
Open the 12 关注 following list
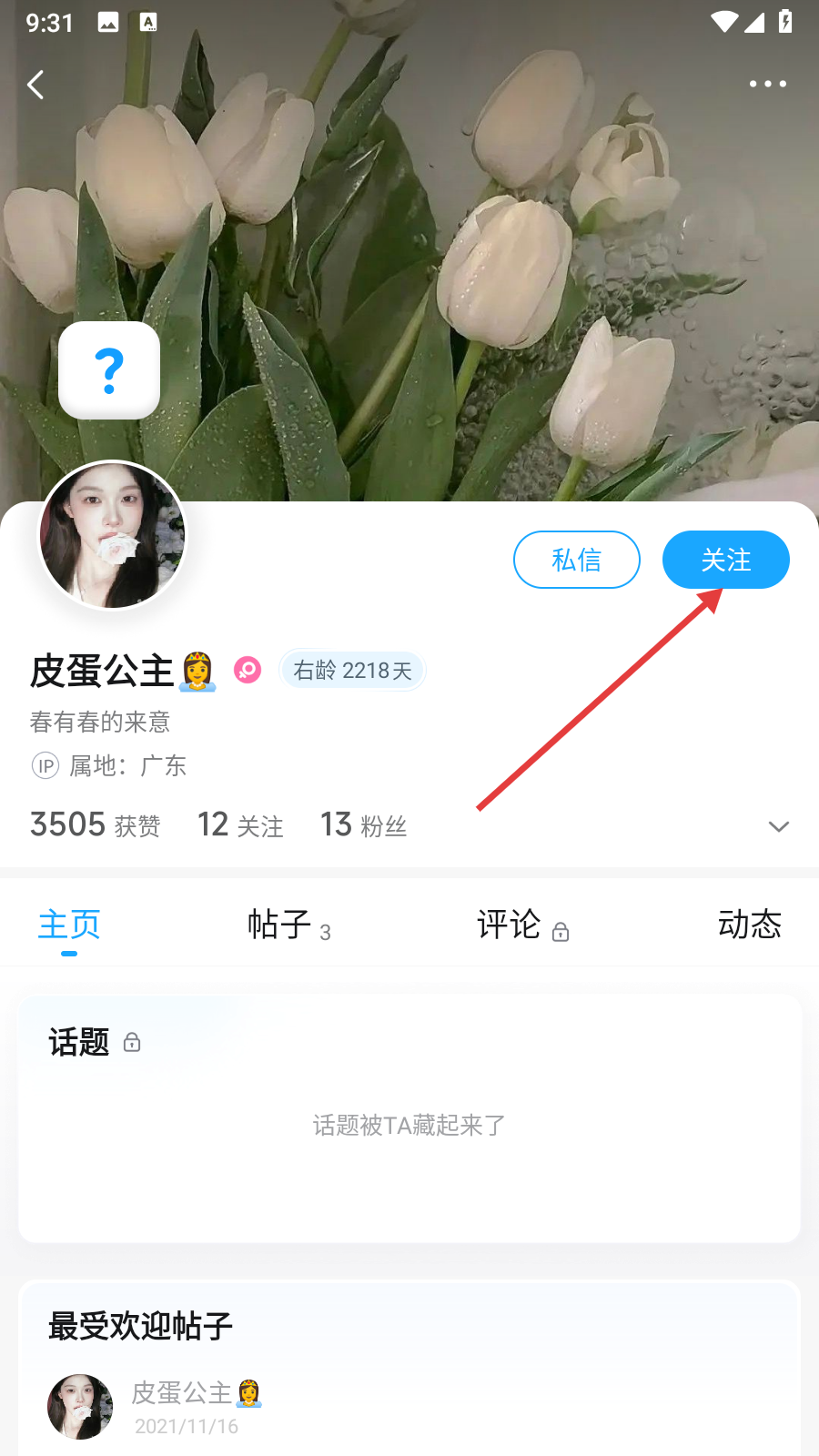[240, 824]
